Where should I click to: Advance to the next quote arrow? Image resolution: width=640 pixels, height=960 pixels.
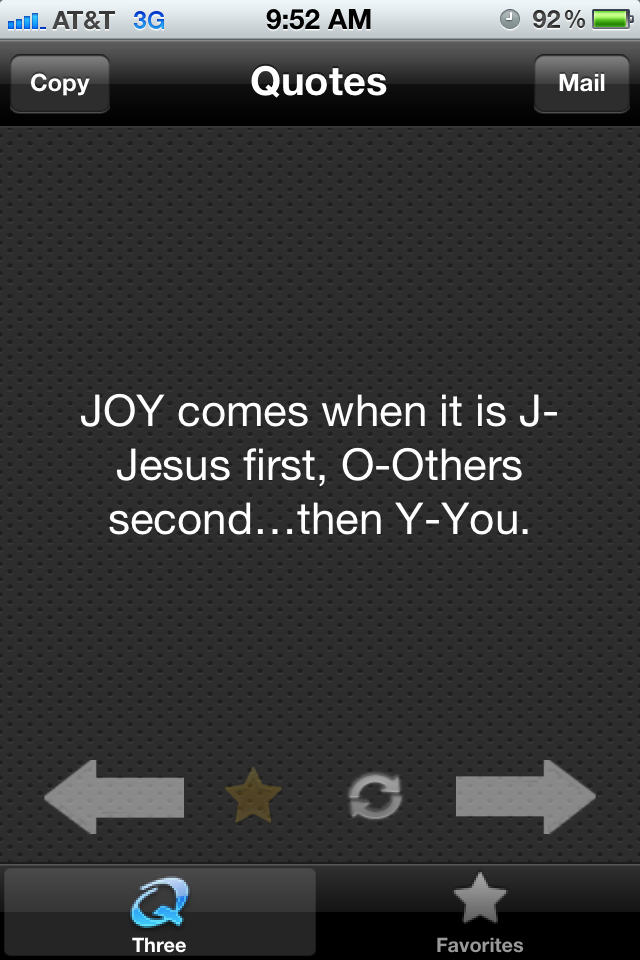[525, 796]
